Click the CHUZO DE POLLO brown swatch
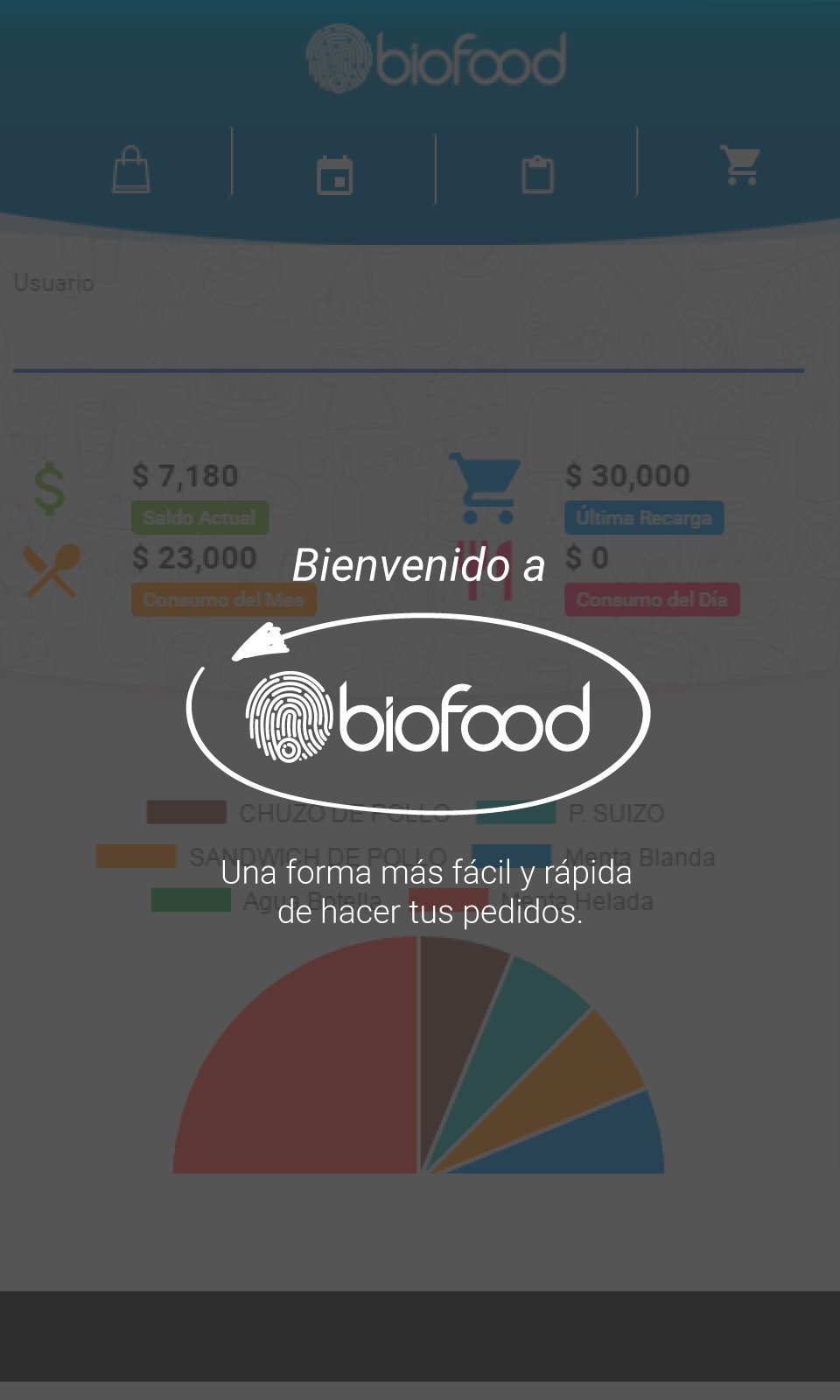 click(x=187, y=811)
